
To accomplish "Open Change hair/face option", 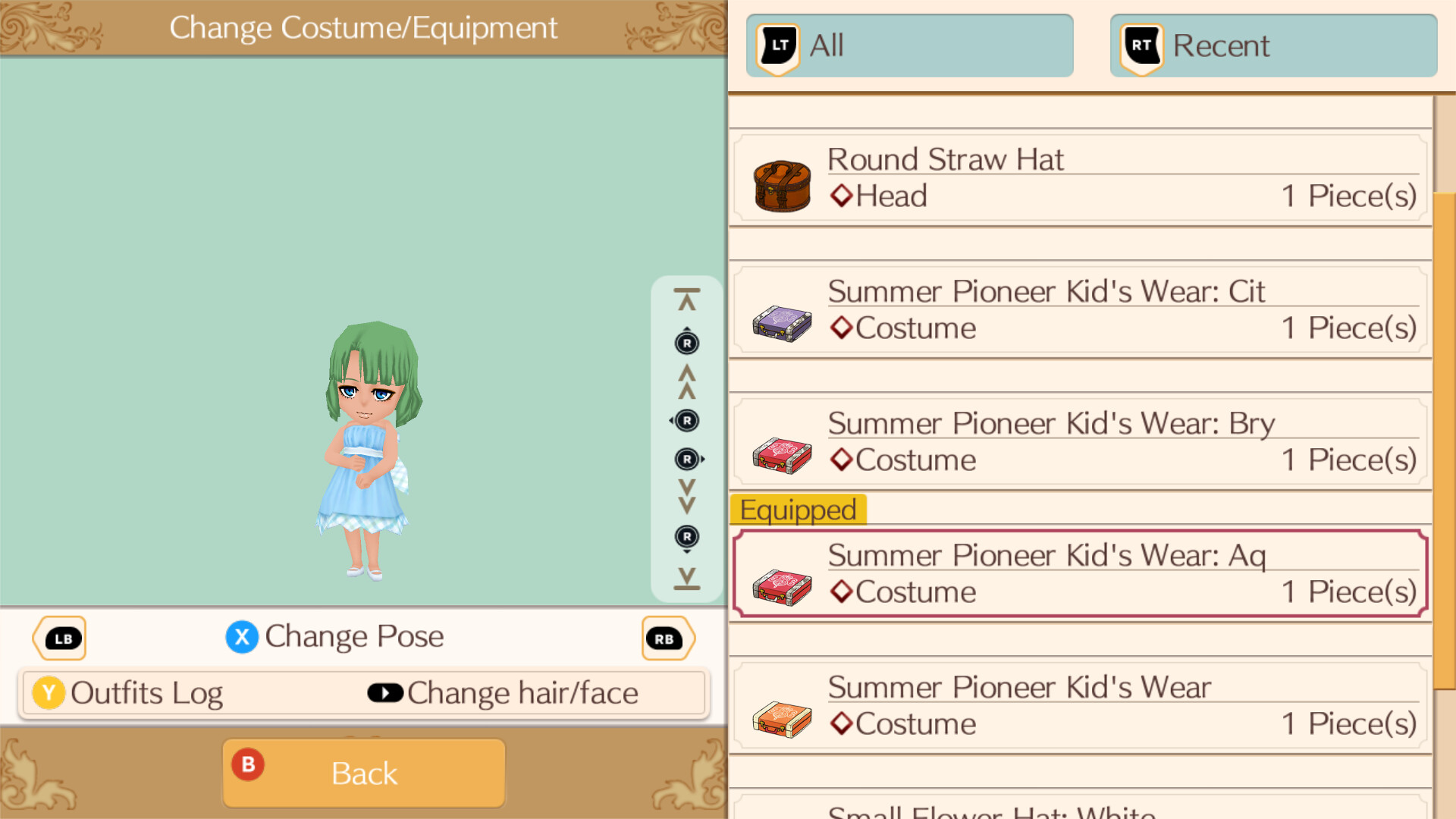I will click(503, 693).
